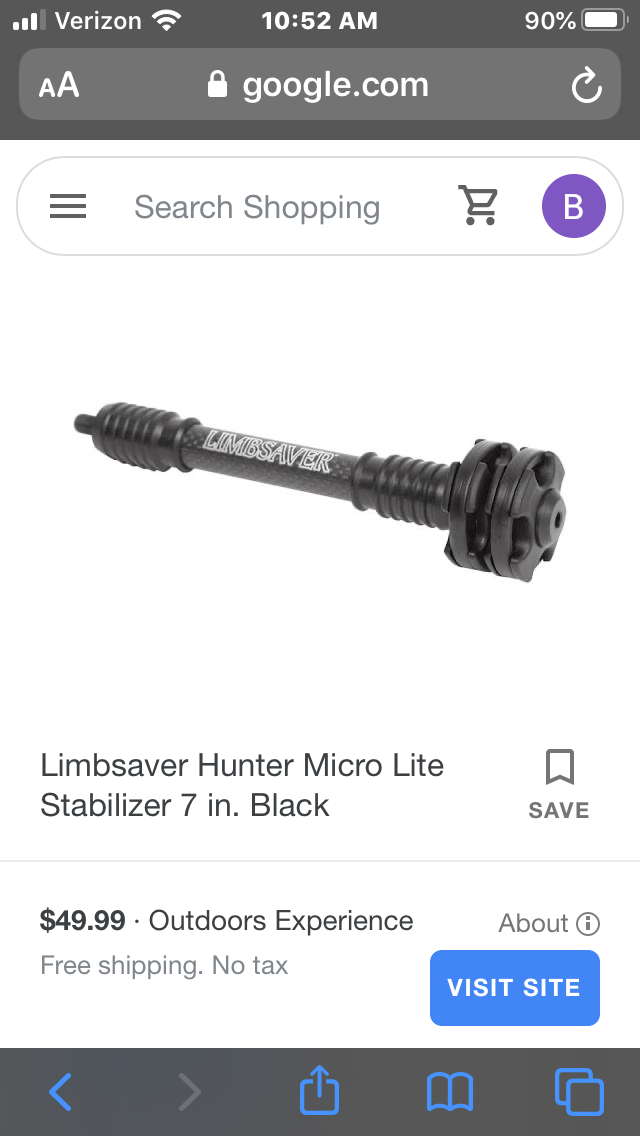Go back to the previous page

[61, 1092]
